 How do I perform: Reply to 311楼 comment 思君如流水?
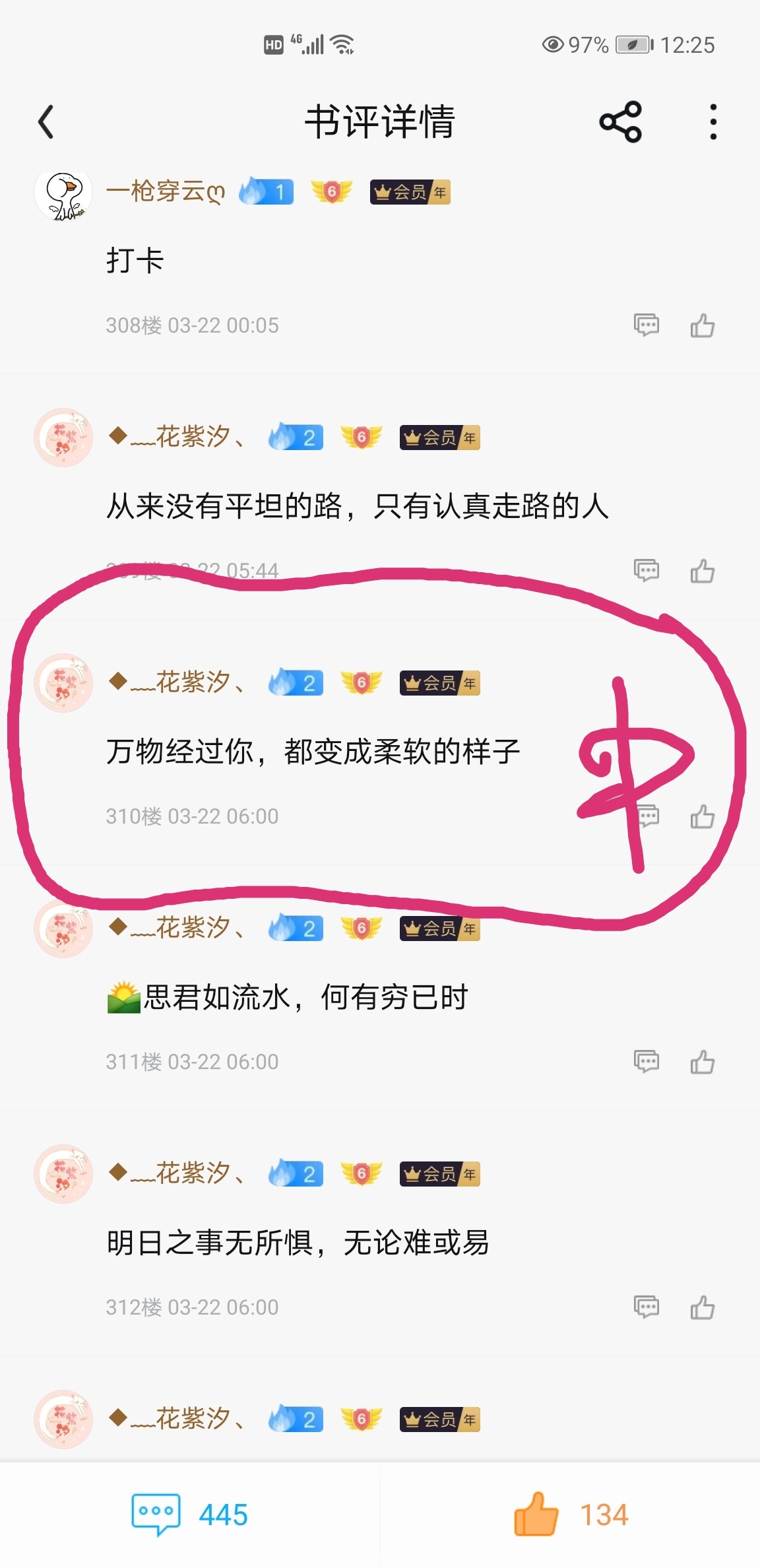(646, 1061)
